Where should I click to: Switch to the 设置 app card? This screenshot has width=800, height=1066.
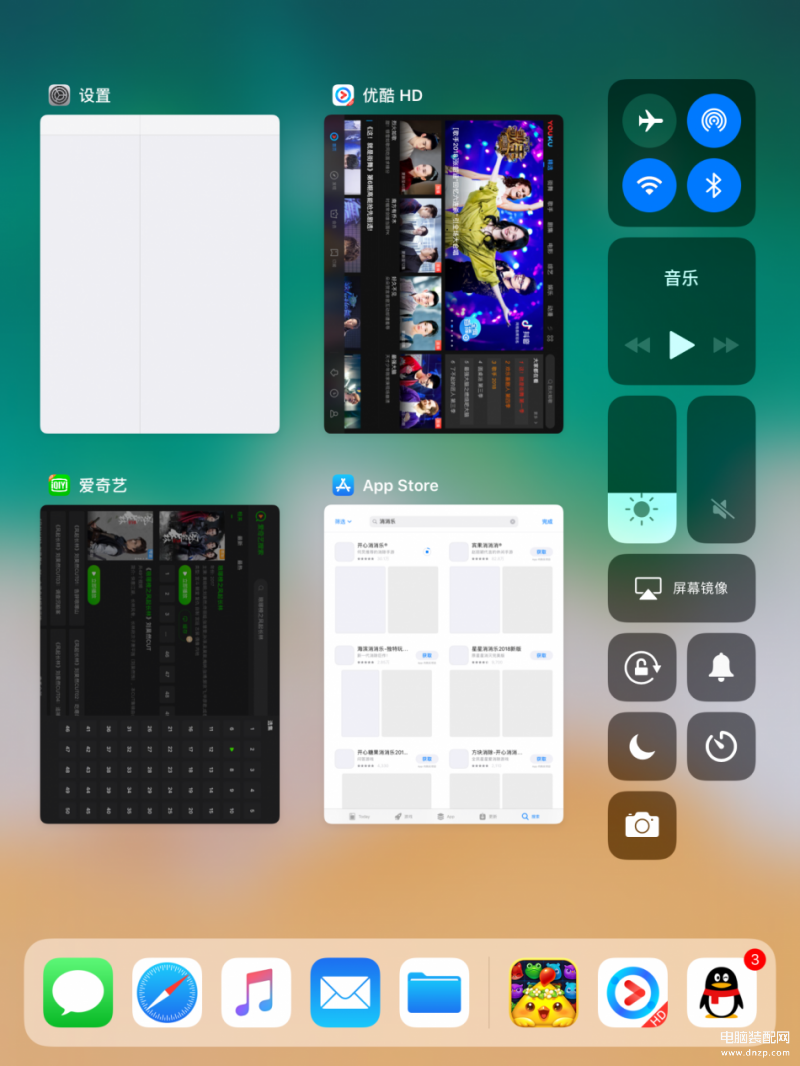point(160,274)
